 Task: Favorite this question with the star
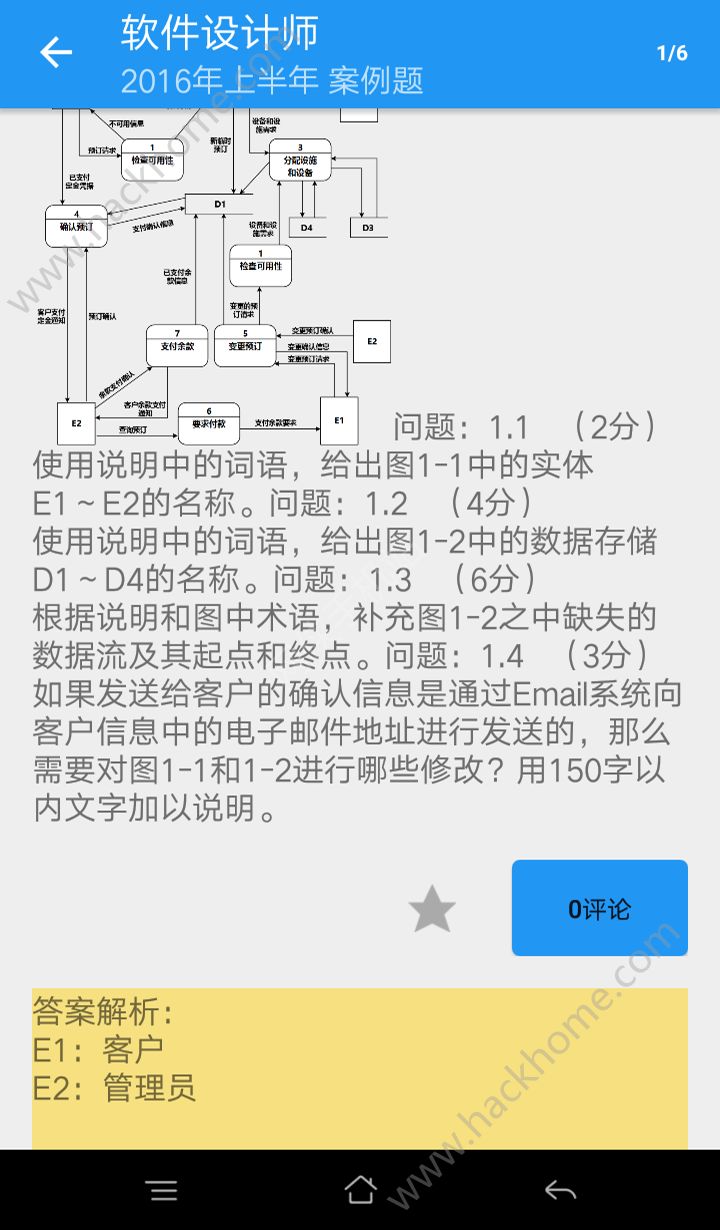point(432,909)
